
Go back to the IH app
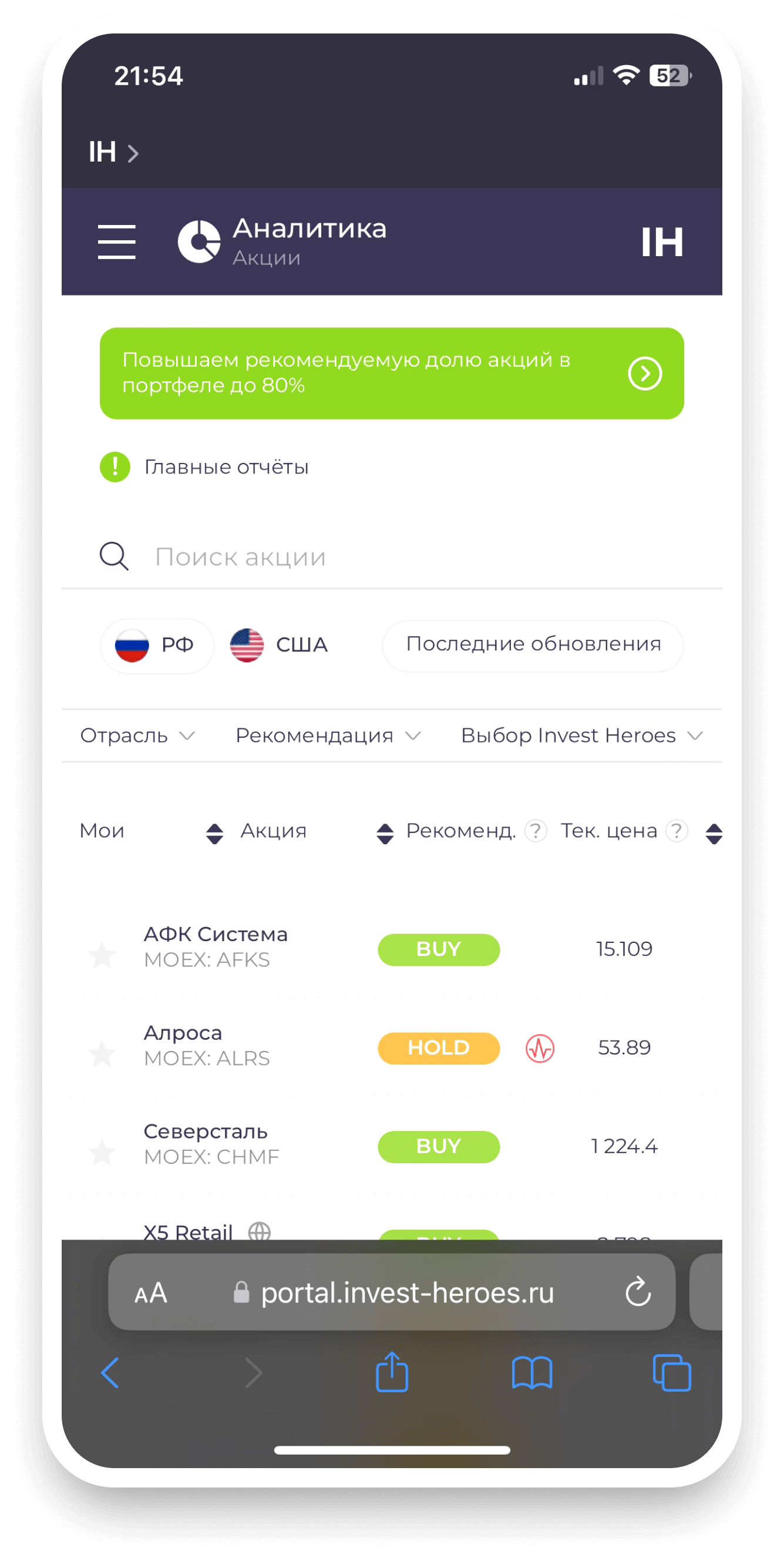tap(112, 152)
